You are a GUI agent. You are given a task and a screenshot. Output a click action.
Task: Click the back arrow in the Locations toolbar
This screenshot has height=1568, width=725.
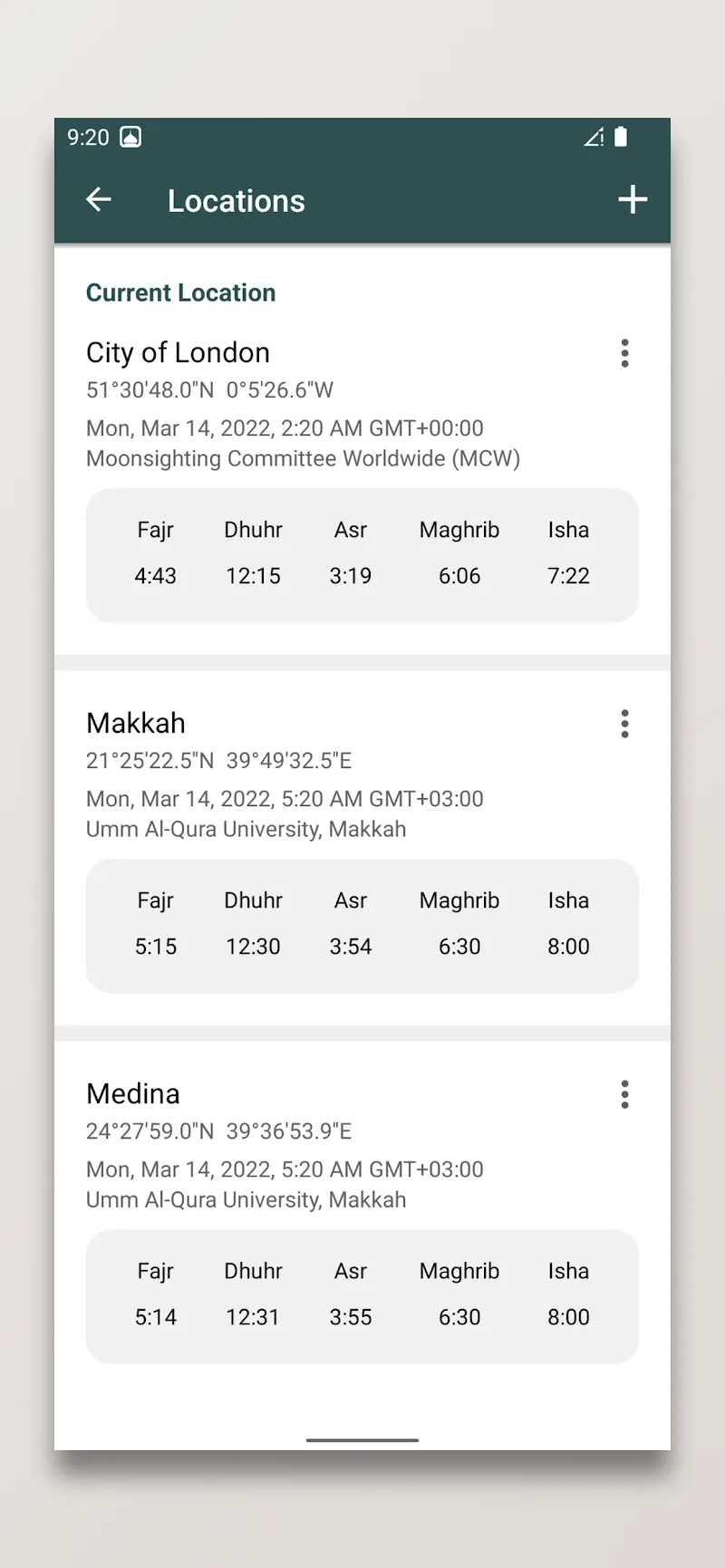click(99, 200)
